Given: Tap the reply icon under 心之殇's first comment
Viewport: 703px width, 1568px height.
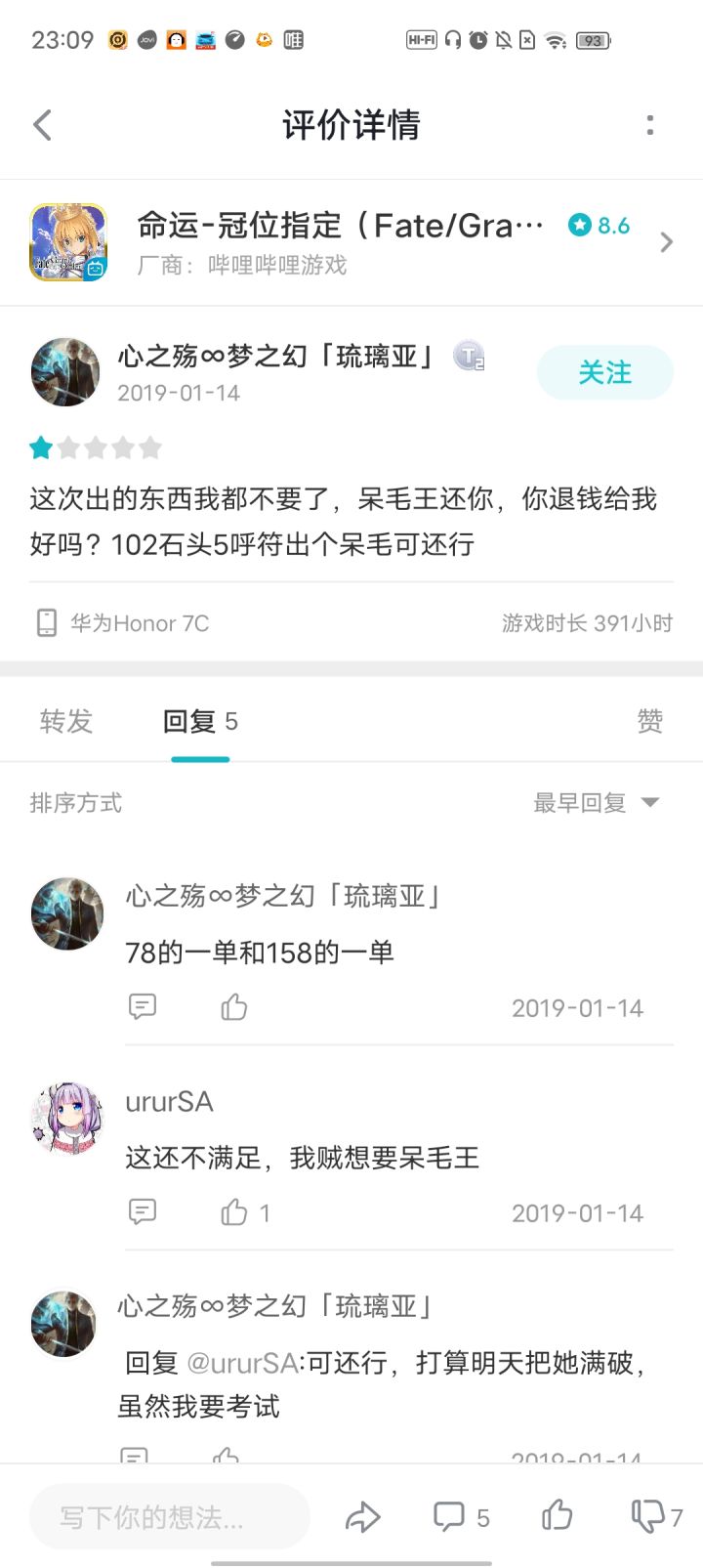Looking at the screenshot, I should coord(143,1006).
